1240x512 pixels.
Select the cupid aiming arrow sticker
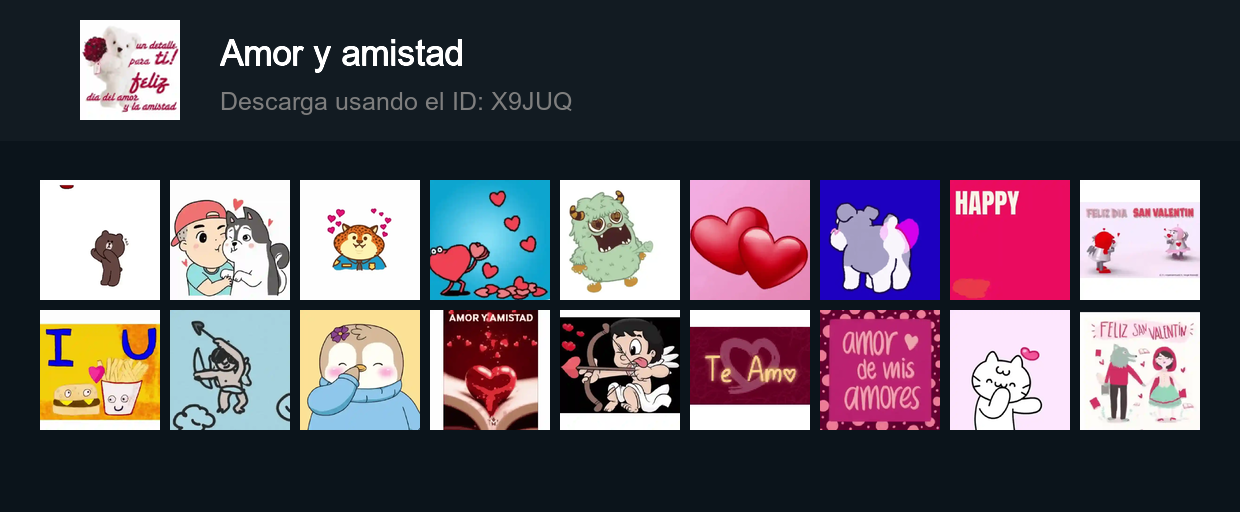(620, 370)
